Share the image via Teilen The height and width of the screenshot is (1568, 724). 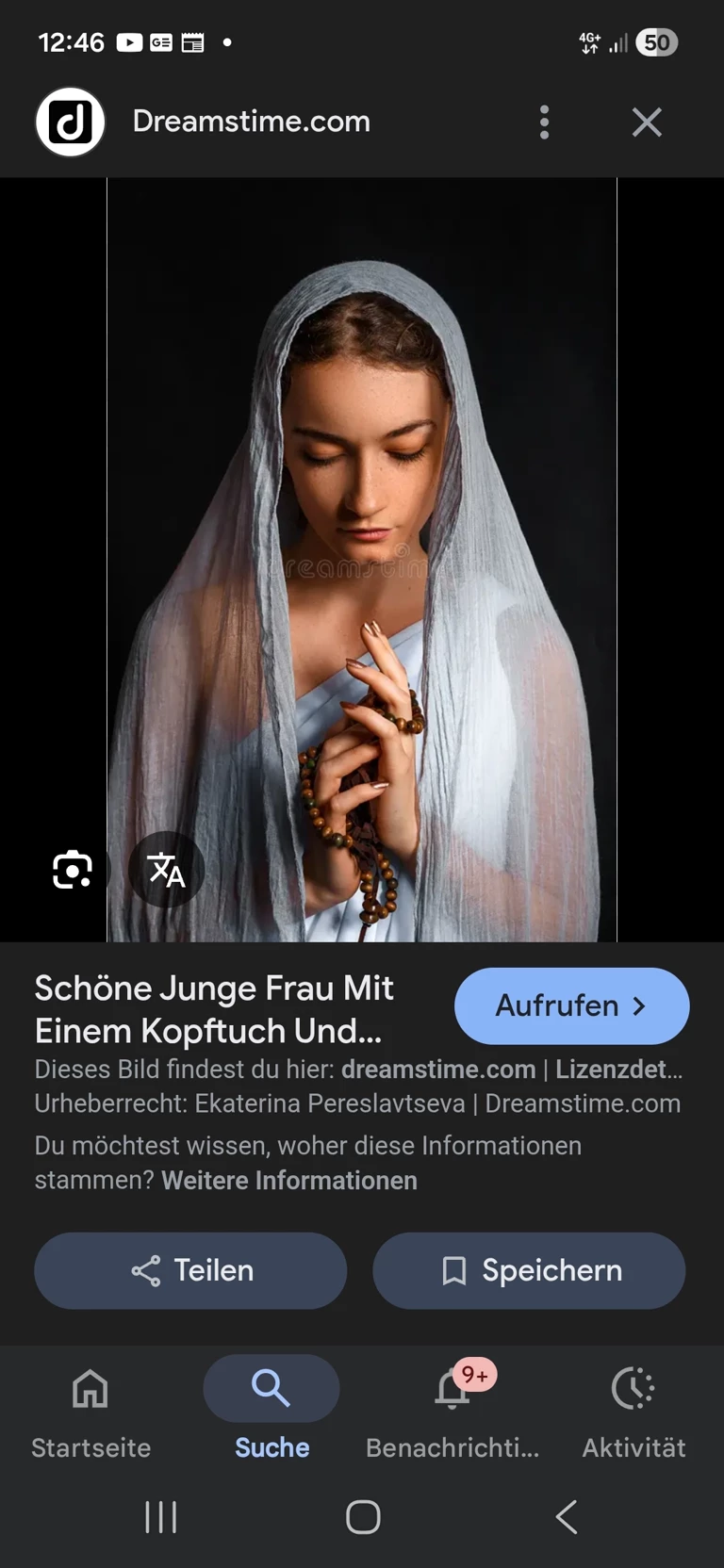tap(190, 1270)
